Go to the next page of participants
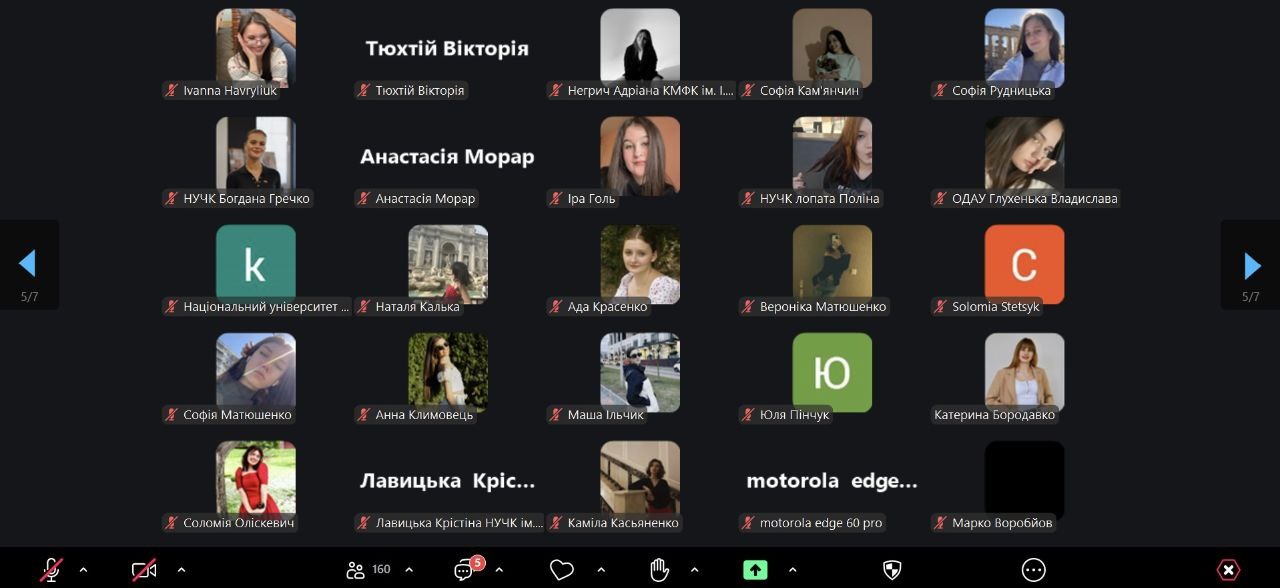This screenshot has width=1280, height=588. point(1251,265)
